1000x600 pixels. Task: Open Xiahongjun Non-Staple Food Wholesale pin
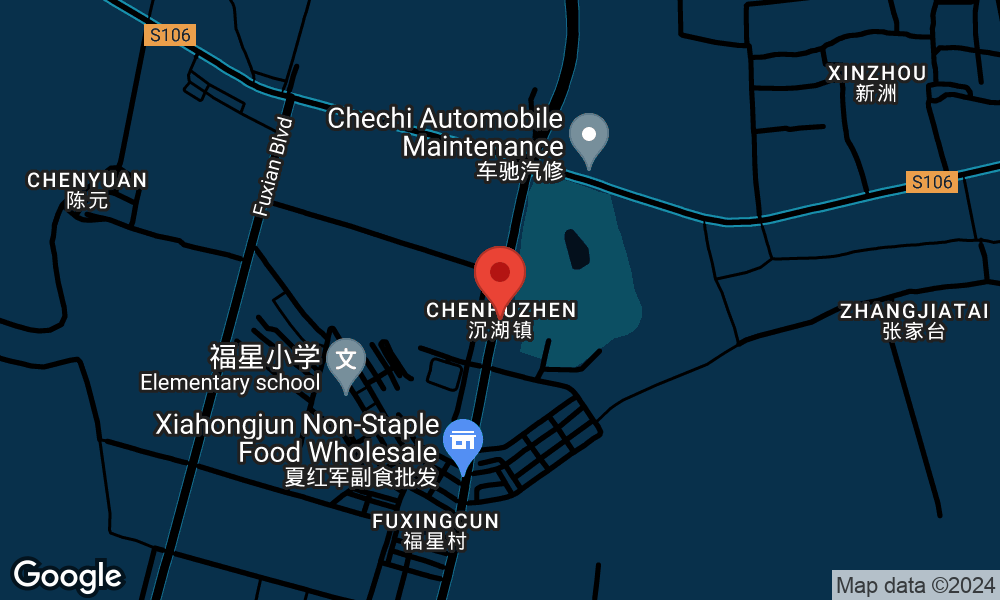click(463, 442)
